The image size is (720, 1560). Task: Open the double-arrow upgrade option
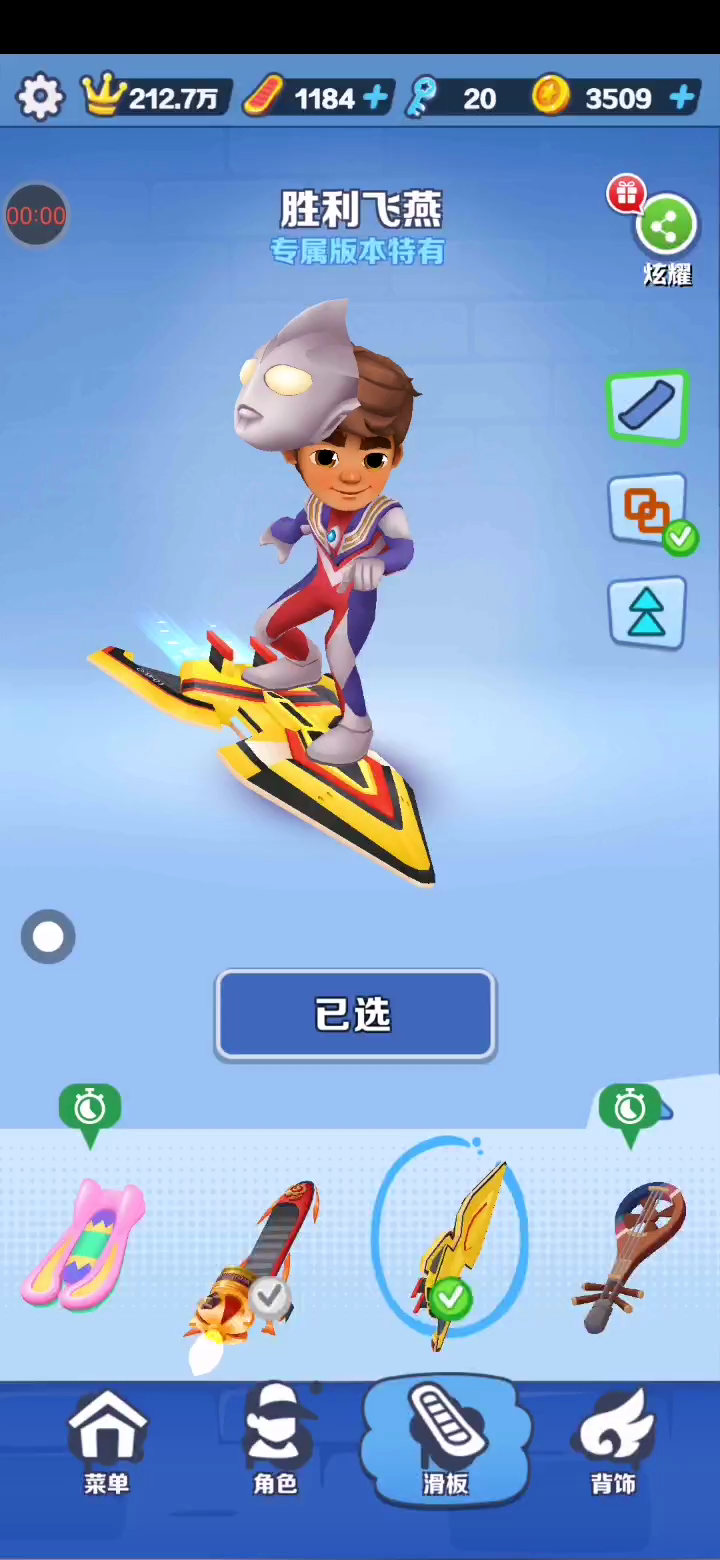[x=647, y=612]
